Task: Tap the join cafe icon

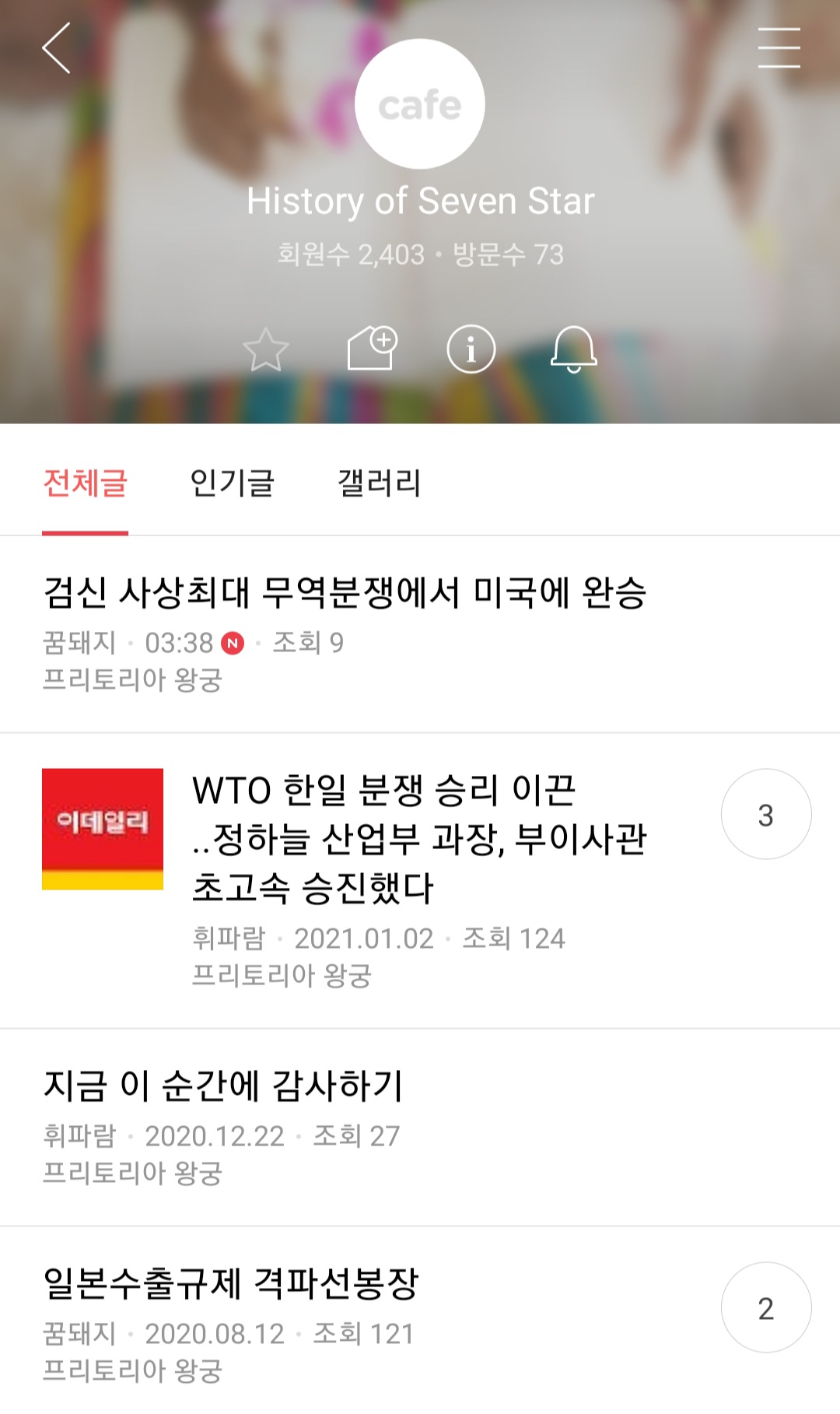Action: click(x=372, y=349)
